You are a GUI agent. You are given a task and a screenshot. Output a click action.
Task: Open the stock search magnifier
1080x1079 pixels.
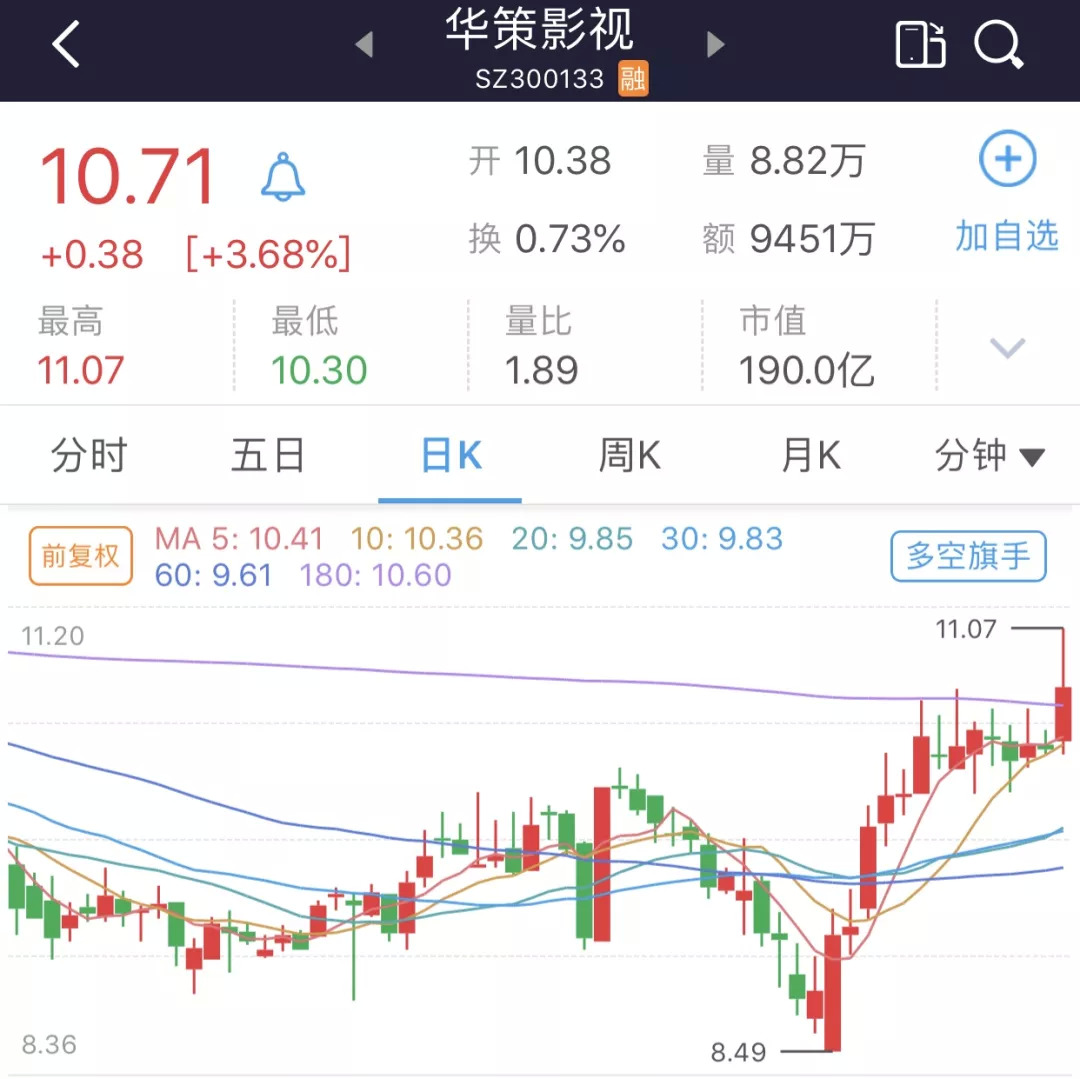click(x=999, y=45)
